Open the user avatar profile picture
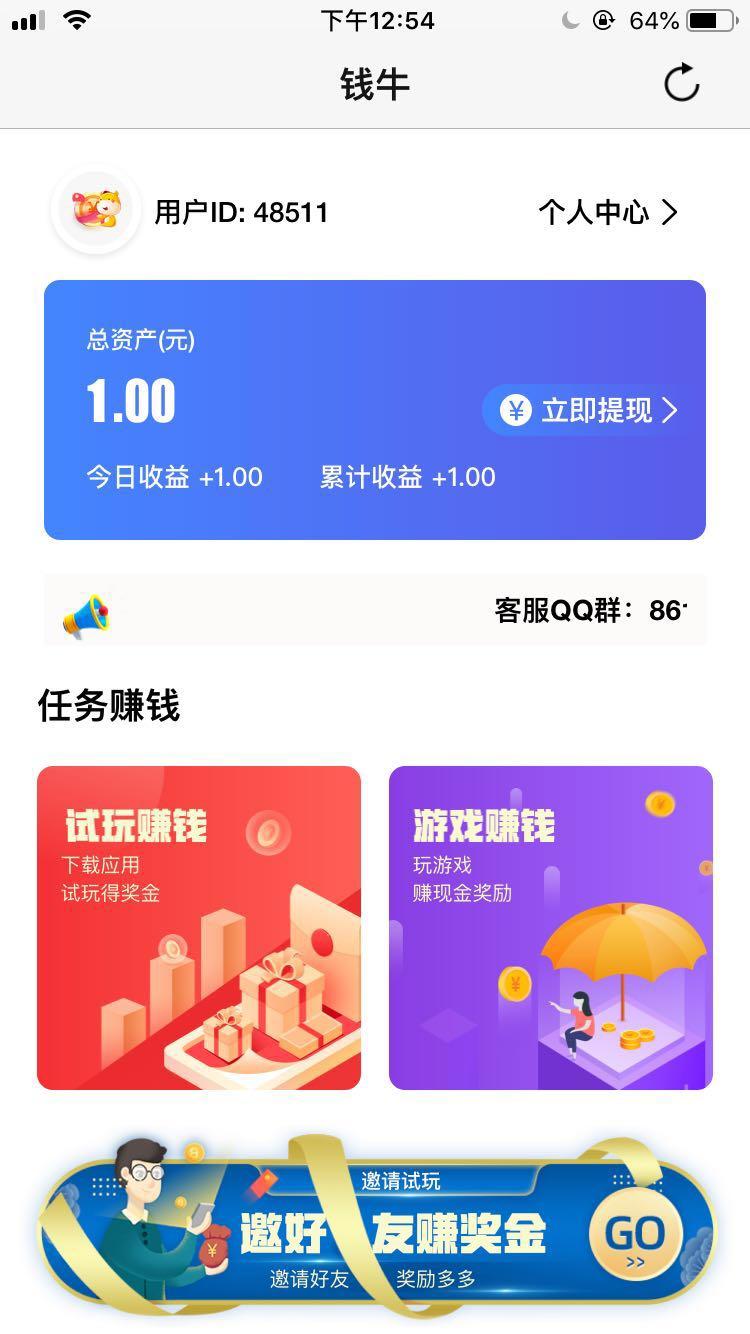Screen dimensions: 750x1334 [95, 210]
